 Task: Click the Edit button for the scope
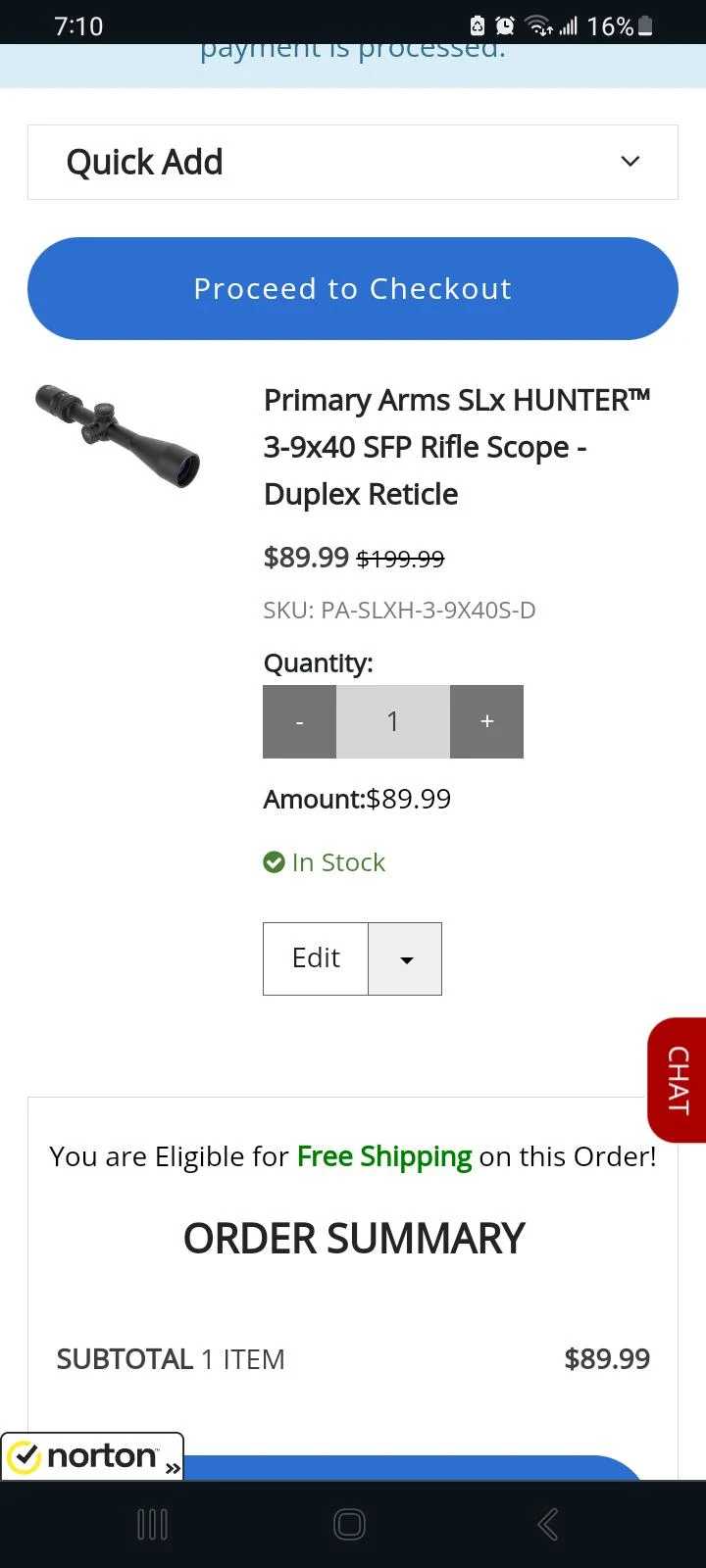click(x=315, y=958)
